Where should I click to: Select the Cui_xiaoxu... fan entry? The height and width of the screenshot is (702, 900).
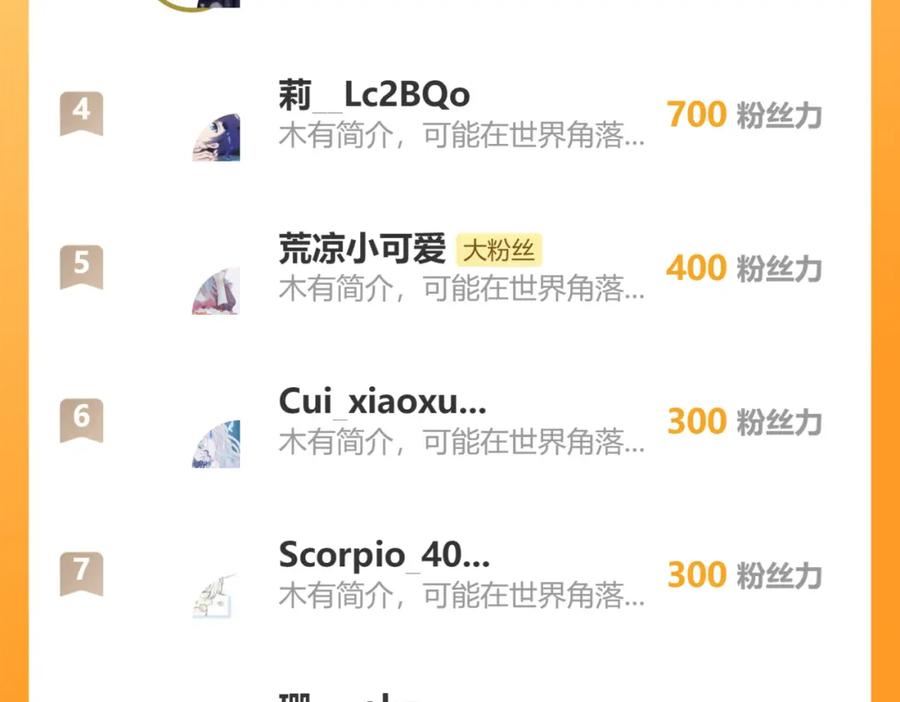[449, 421]
